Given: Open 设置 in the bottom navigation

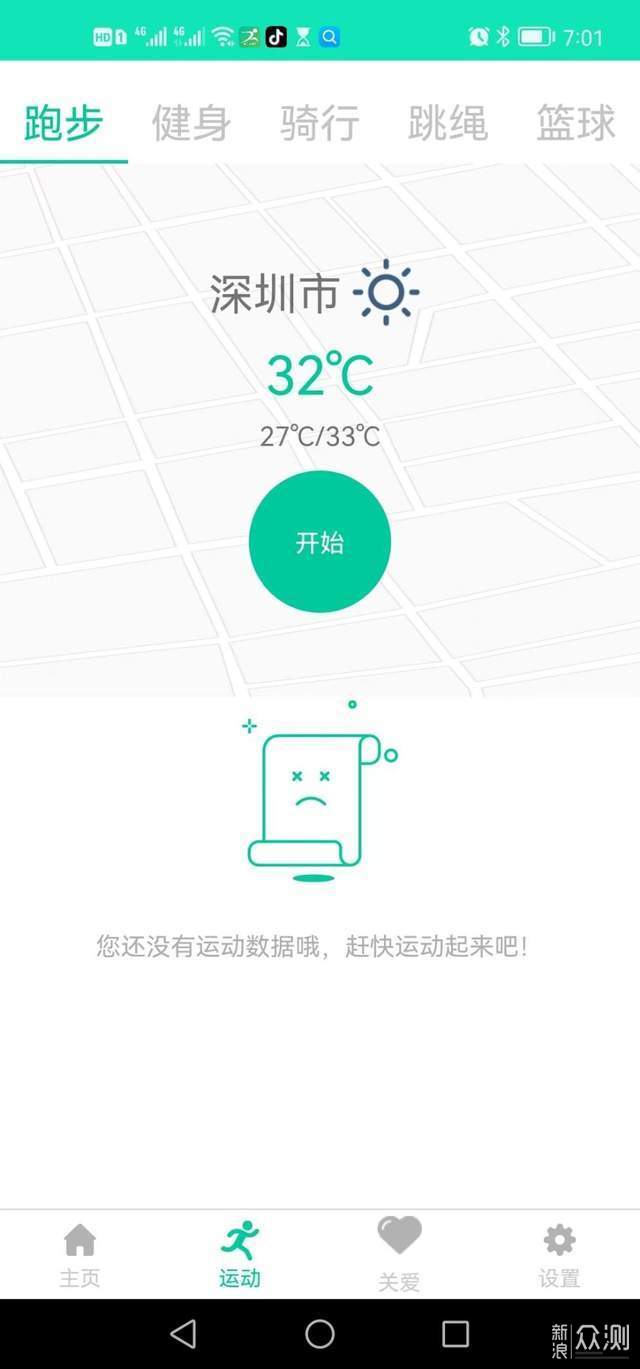Looking at the screenshot, I should click(559, 1255).
